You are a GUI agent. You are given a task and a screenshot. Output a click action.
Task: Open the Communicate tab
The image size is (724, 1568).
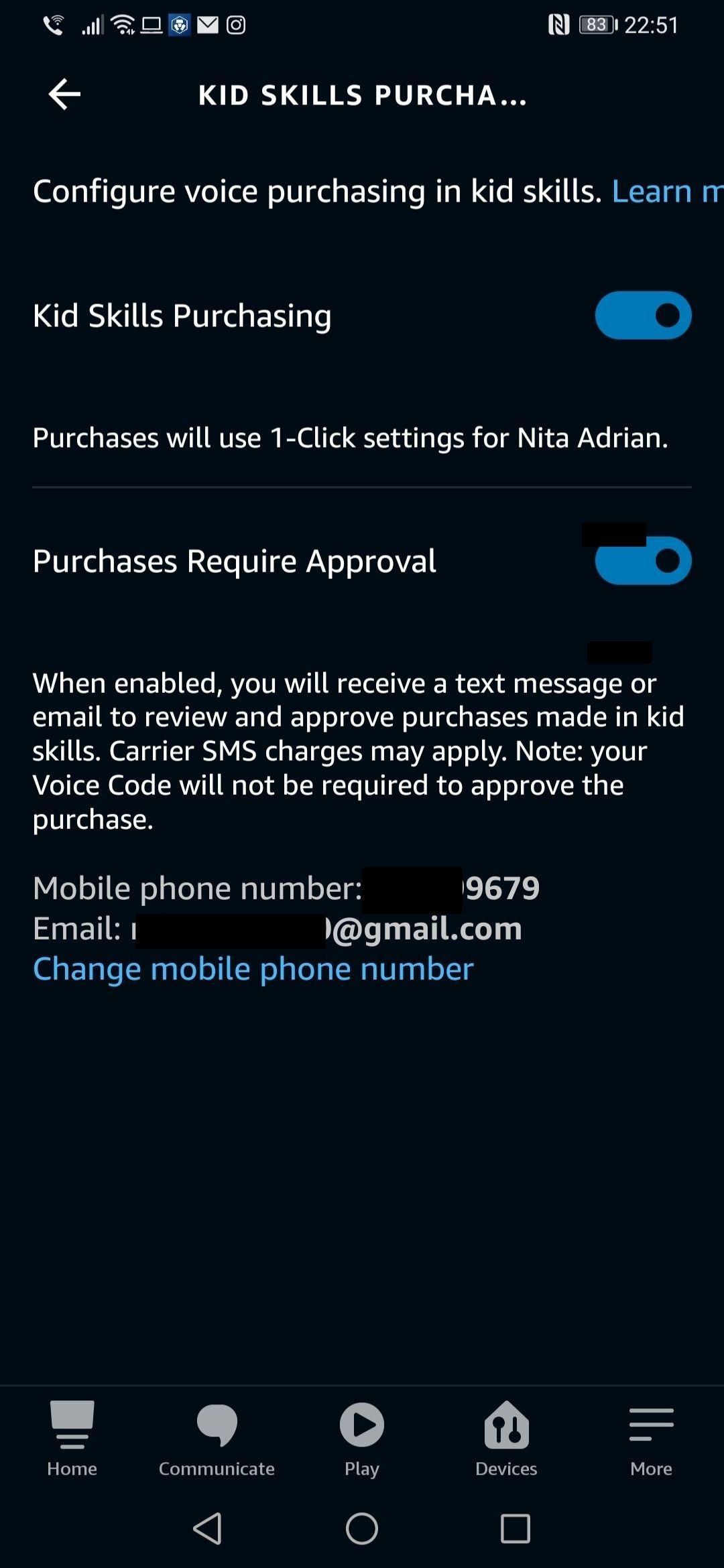217,1439
